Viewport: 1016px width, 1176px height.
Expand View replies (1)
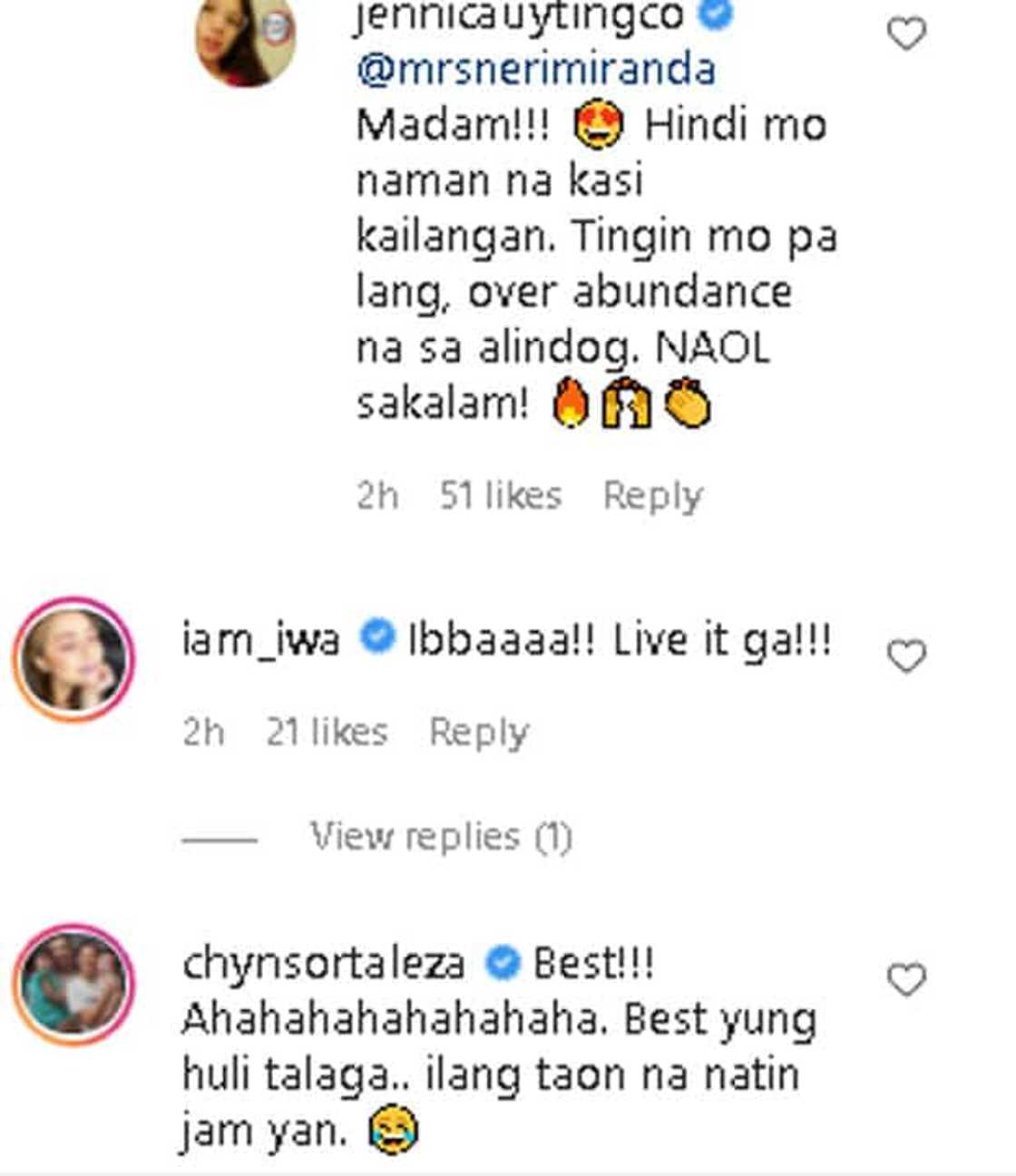click(x=441, y=836)
